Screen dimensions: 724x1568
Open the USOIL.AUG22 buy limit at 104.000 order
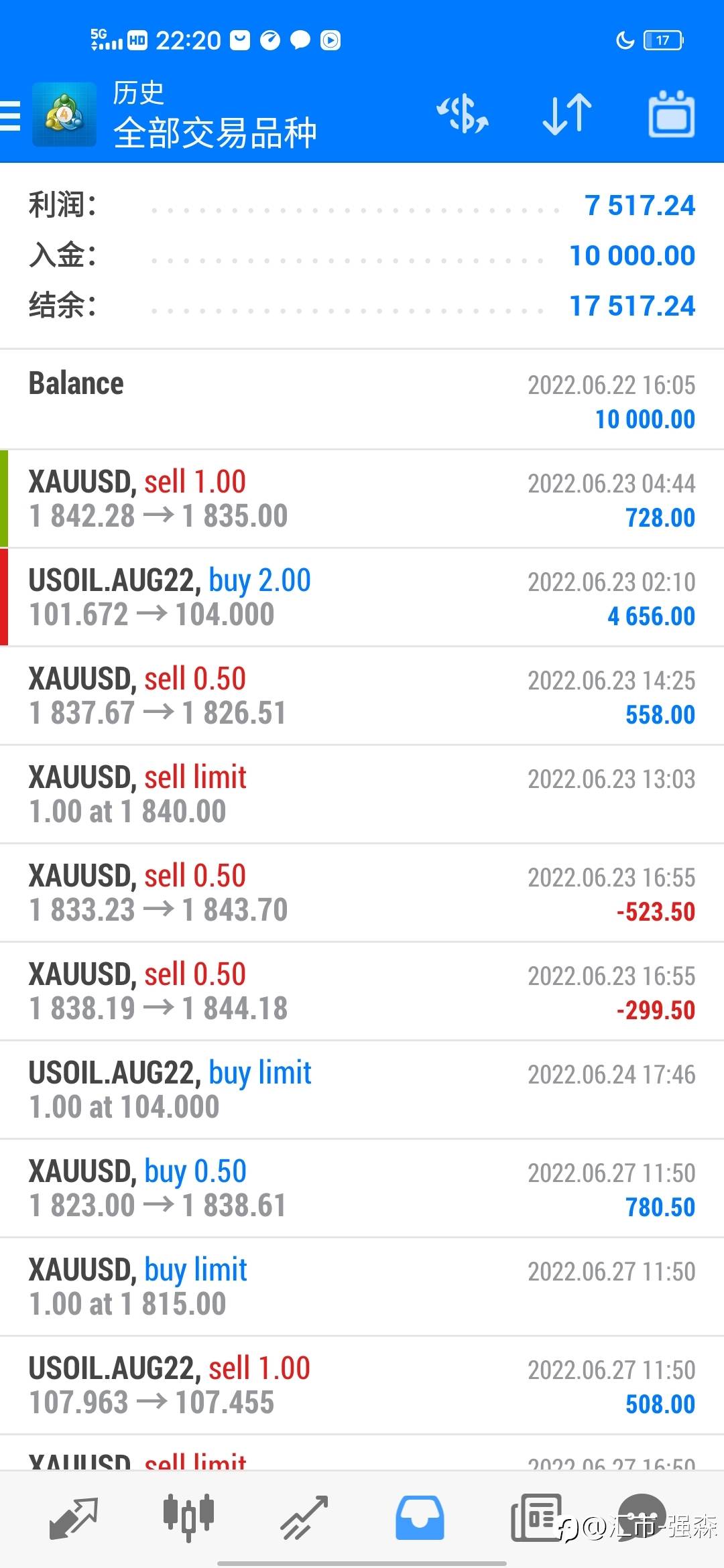tap(362, 1090)
